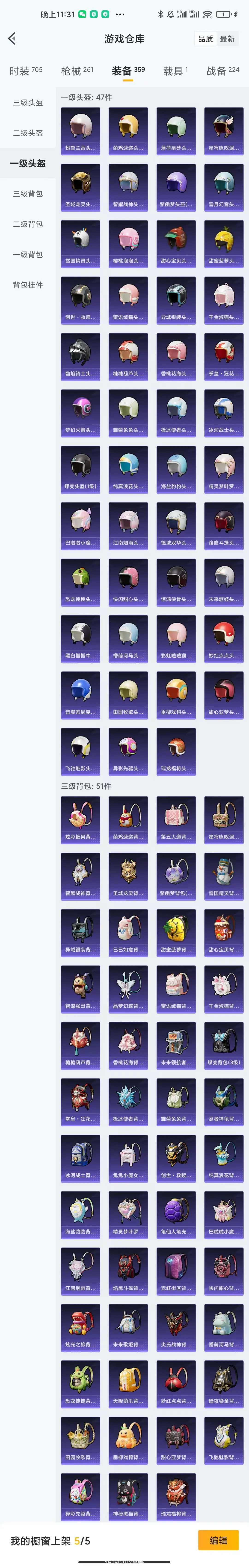The image size is (249, 1568).
Task: Sort items by 品质
Action: (x=206, y=39)
